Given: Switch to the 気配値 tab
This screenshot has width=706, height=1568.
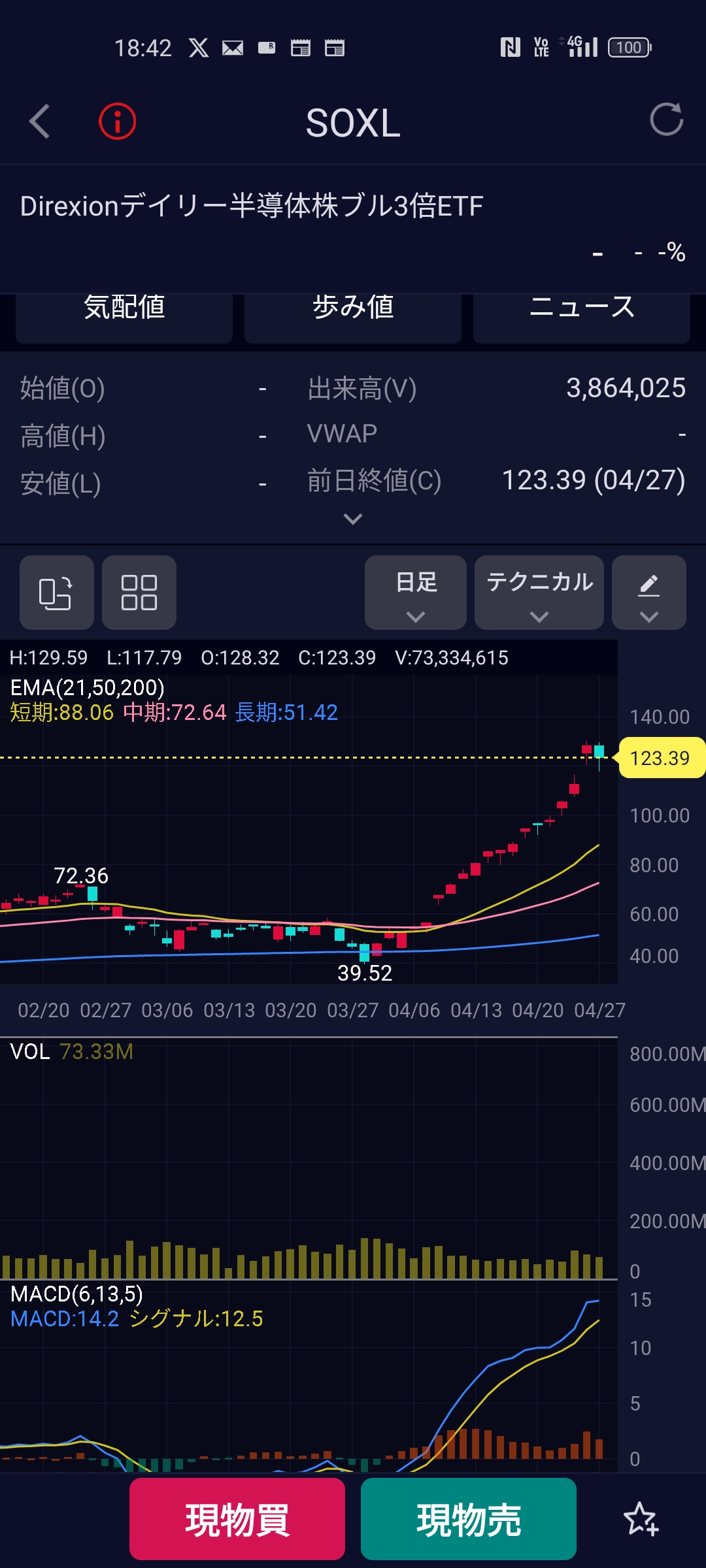Looking at the screenshot, I should coord(124,314).
